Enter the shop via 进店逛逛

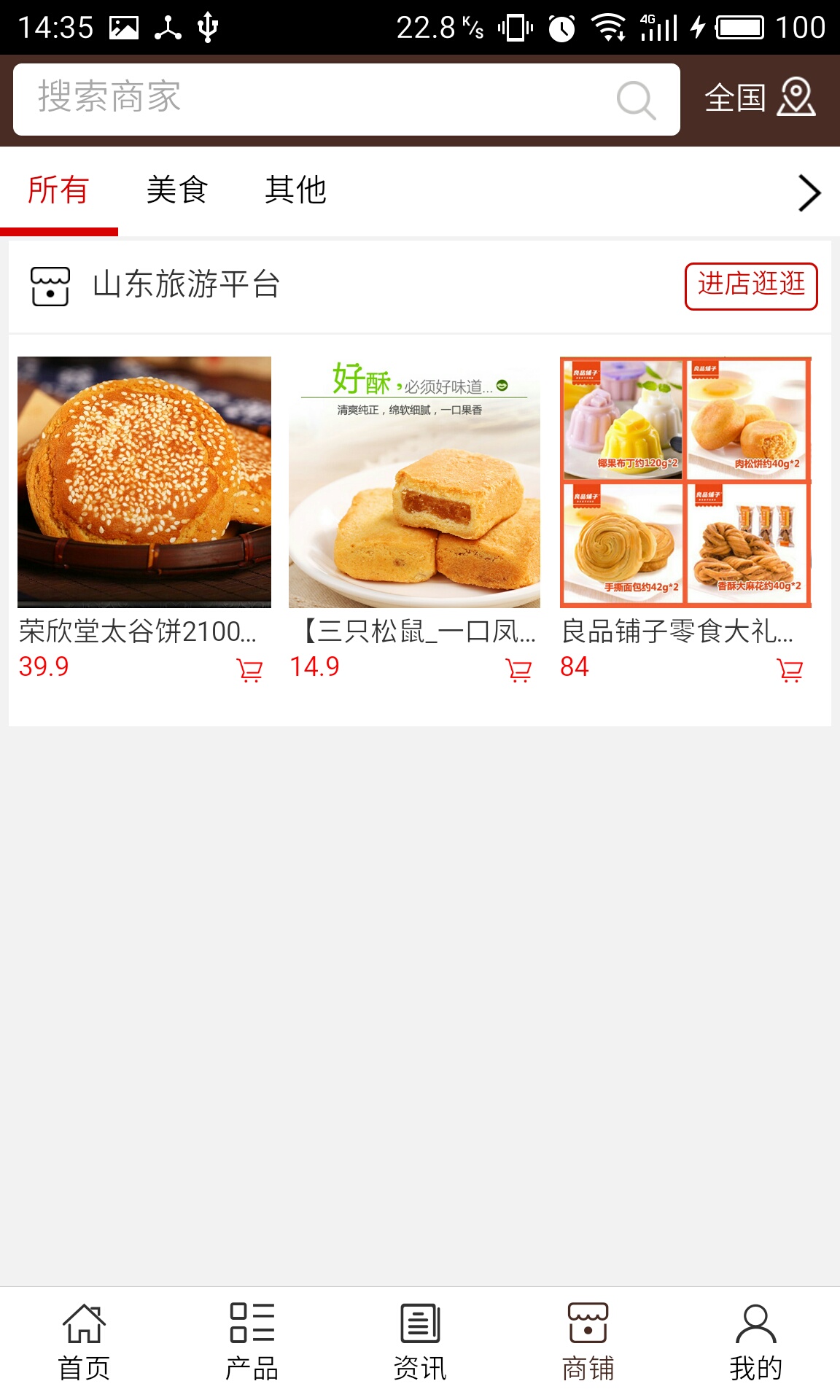point(751,286)
